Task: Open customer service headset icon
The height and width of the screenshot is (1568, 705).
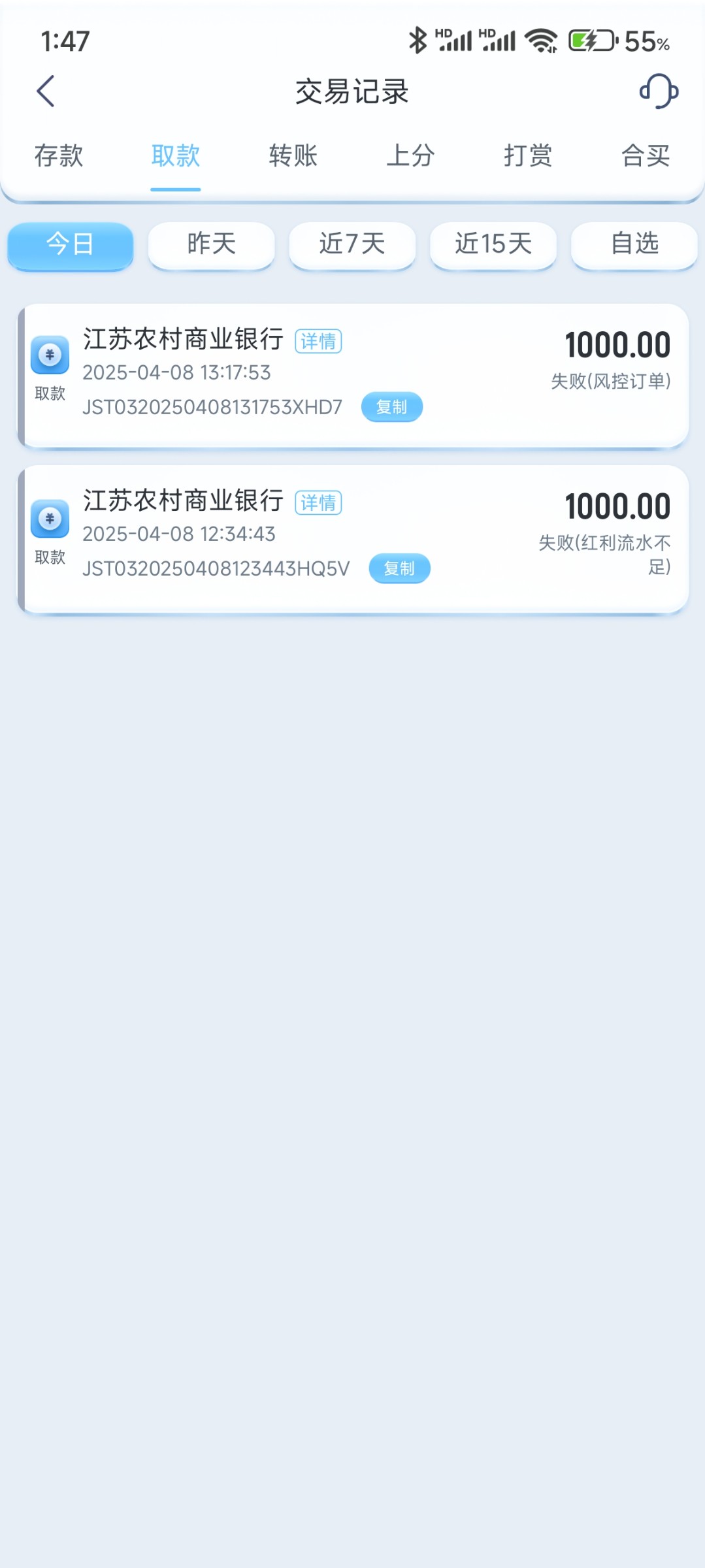Action: [x=659, y=91]
